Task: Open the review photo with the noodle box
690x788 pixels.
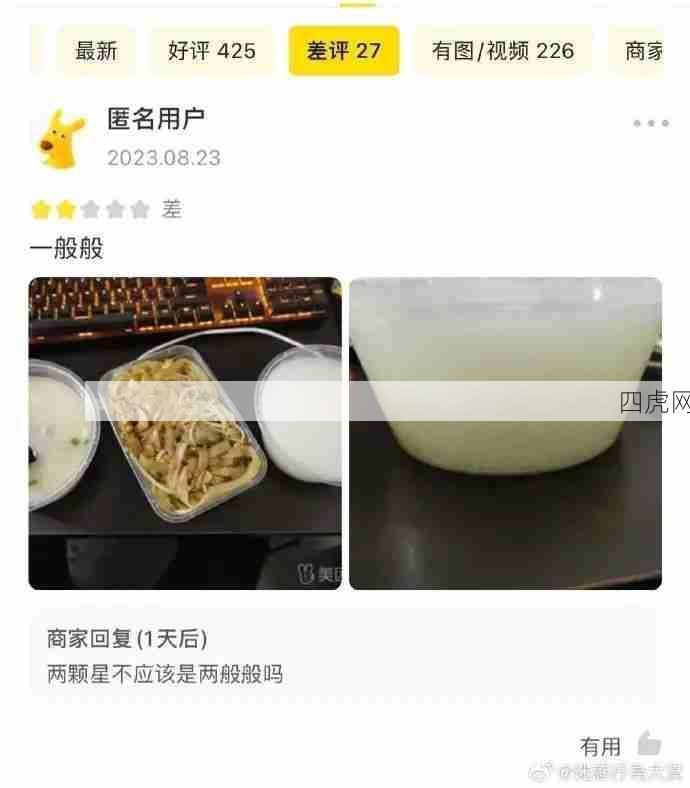Action: 185,433
